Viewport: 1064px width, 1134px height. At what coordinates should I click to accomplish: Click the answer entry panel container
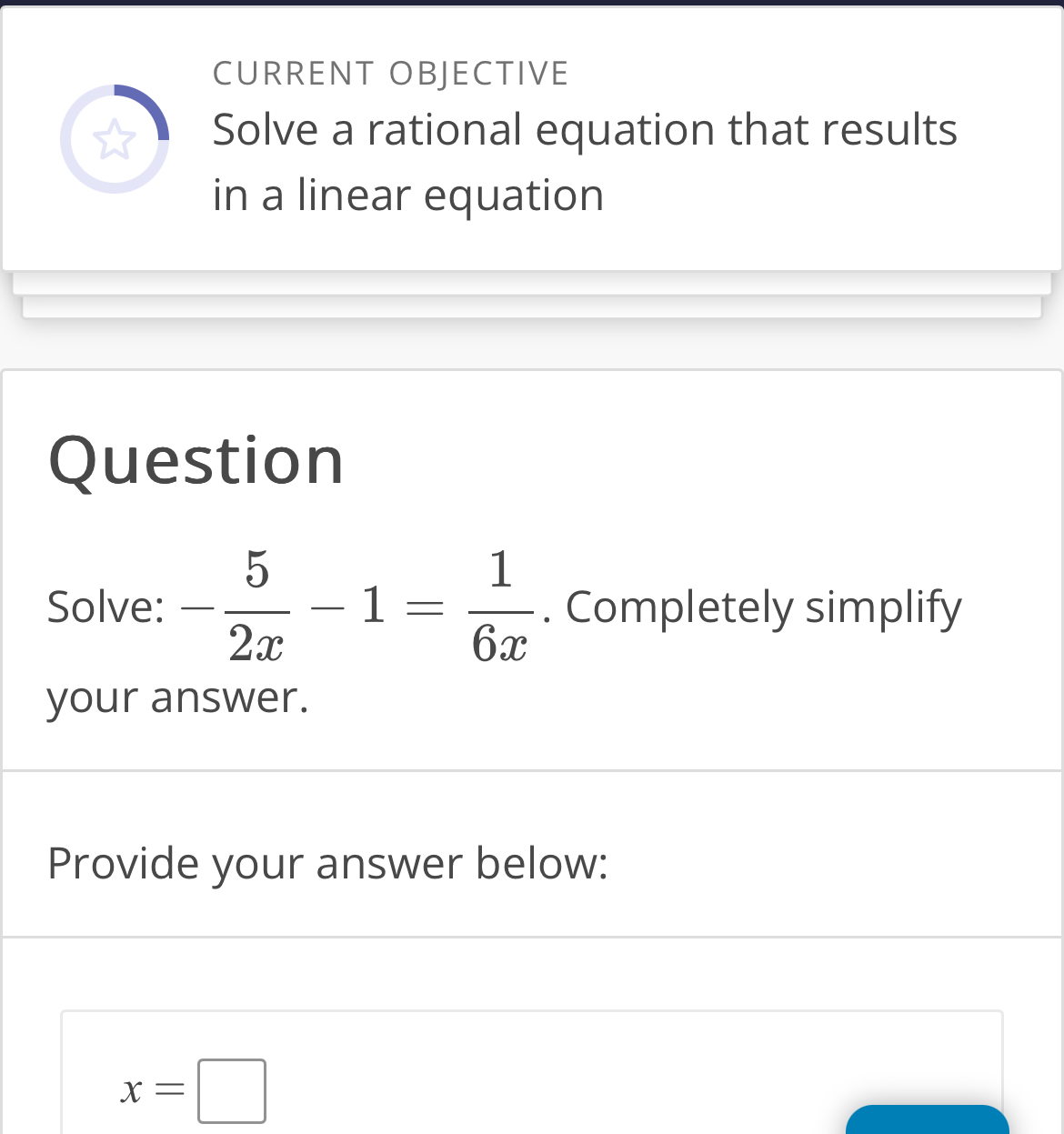tap(532, 1073)
